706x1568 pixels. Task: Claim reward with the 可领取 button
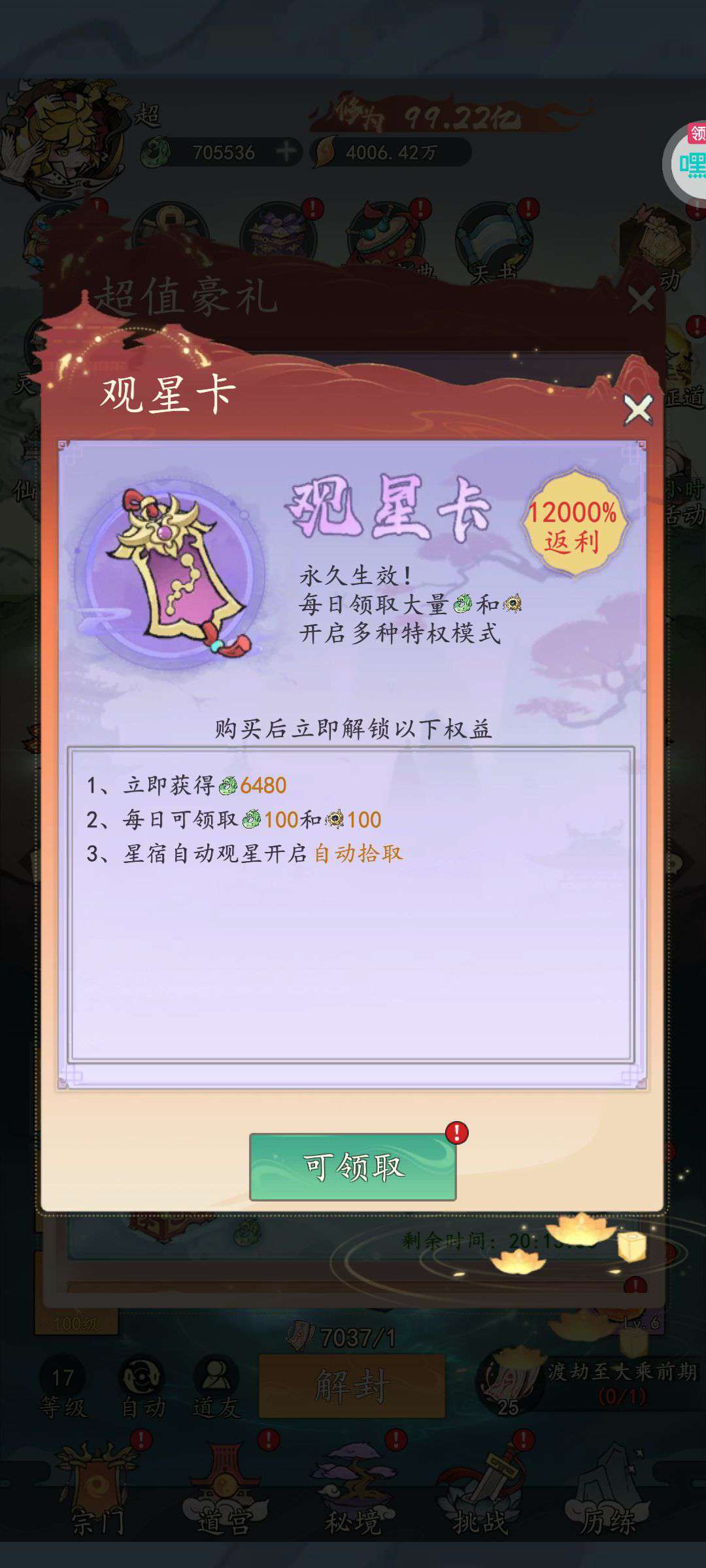pos(352,1167)
